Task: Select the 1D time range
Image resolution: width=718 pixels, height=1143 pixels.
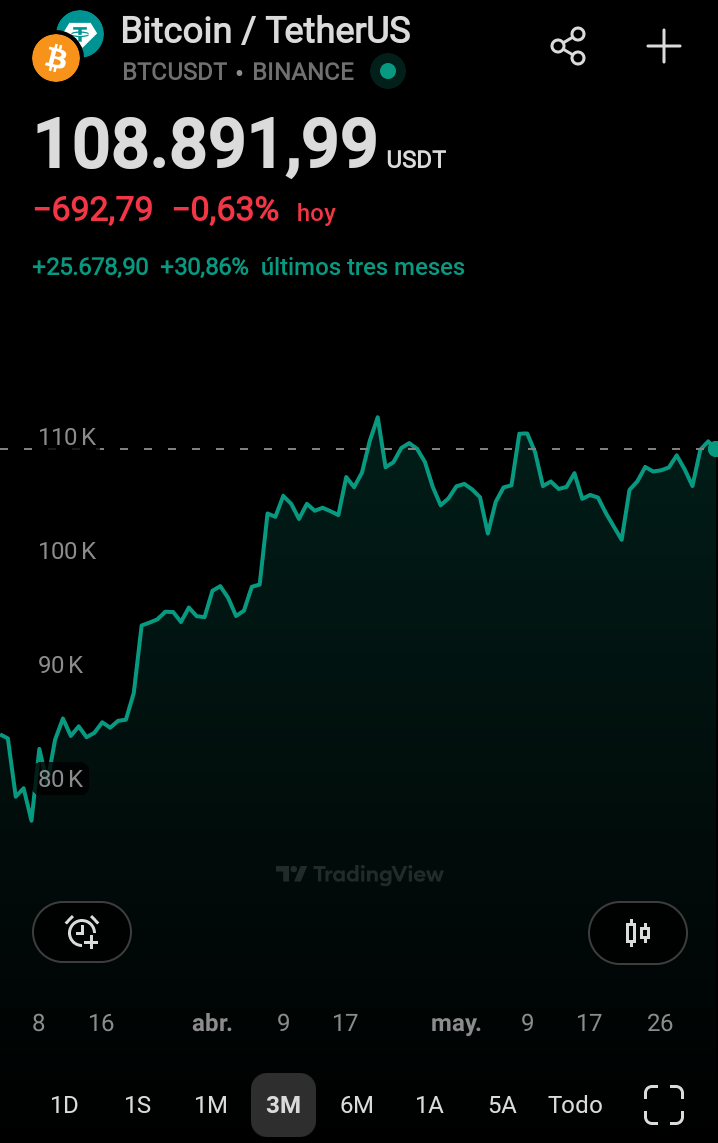Action: click(64, 1105)
